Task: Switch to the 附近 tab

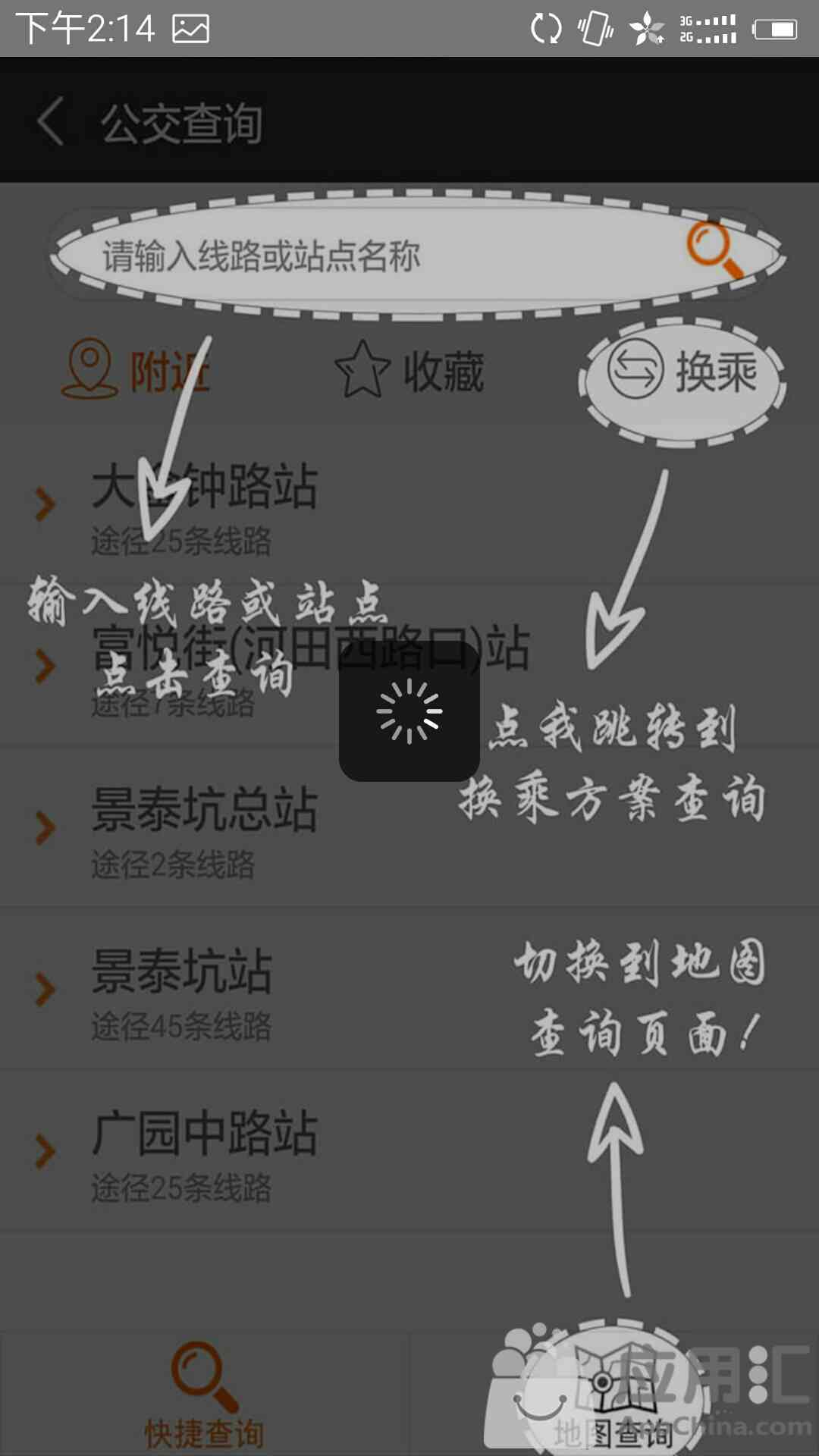Action: (x=136, y=370)
